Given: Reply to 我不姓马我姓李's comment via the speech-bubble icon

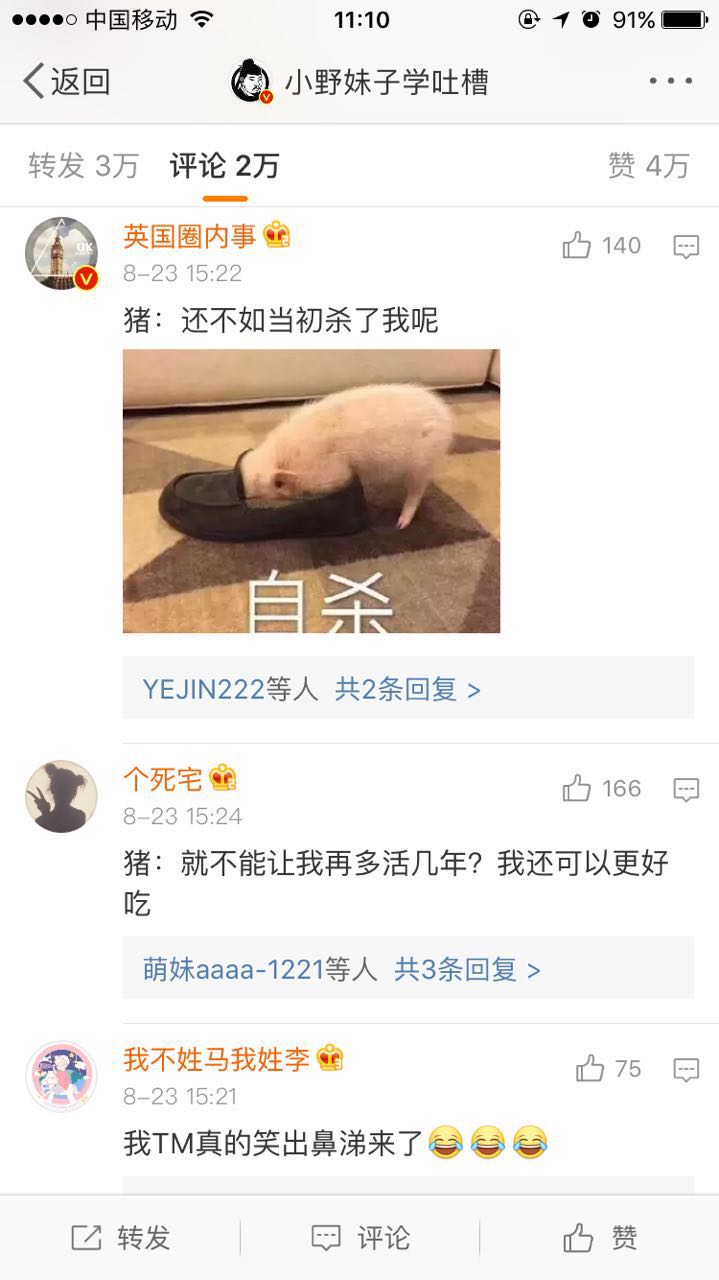Looking at the screenshot, I should pos(686,1070).
